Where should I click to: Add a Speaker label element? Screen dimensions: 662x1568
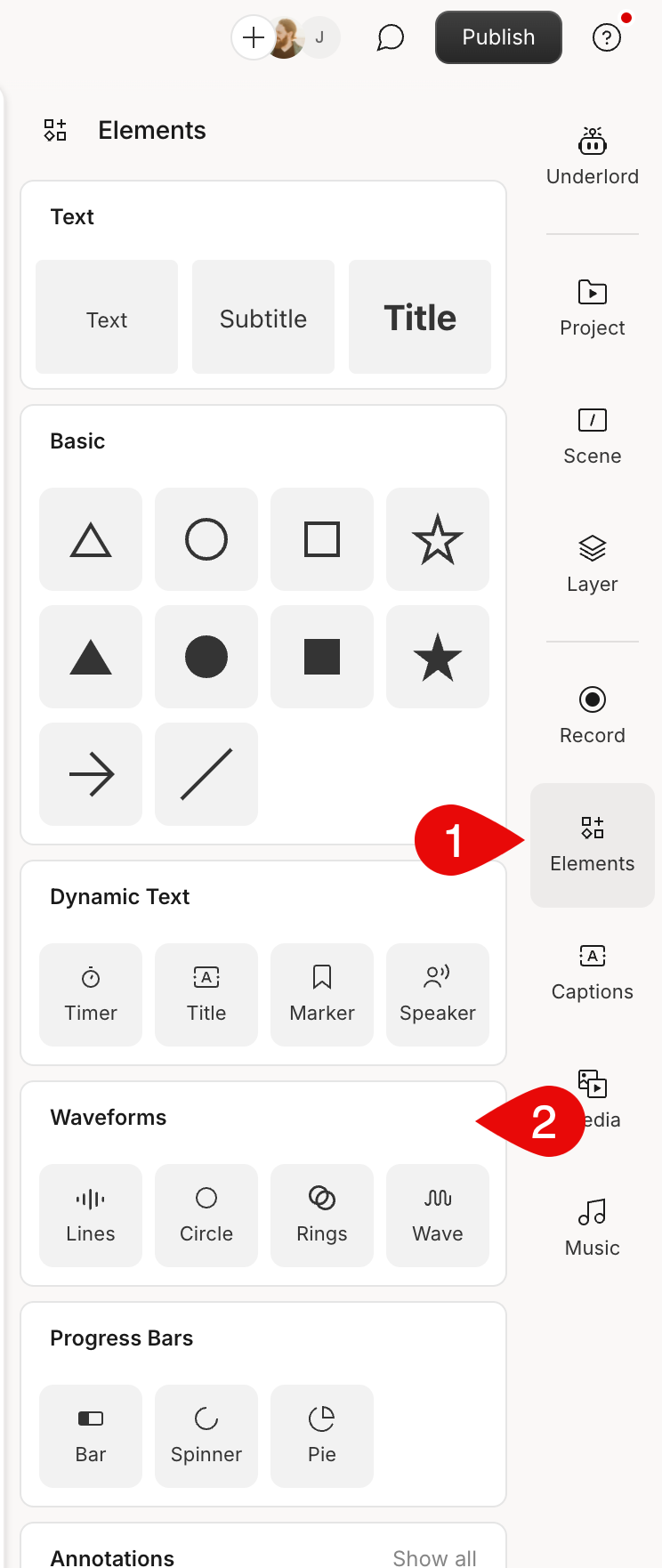[x=437, y=994]
